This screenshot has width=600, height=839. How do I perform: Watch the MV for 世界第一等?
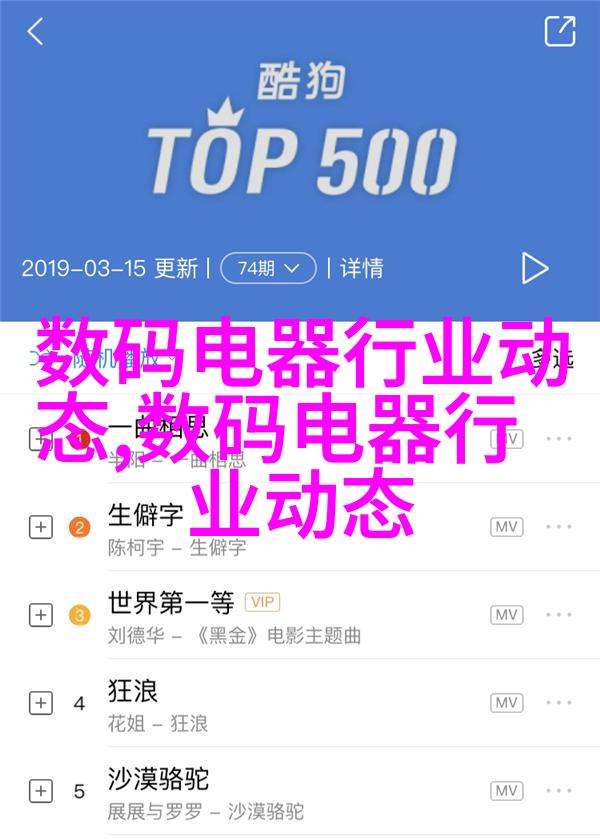pyautogui.click(x=507, y=615)
